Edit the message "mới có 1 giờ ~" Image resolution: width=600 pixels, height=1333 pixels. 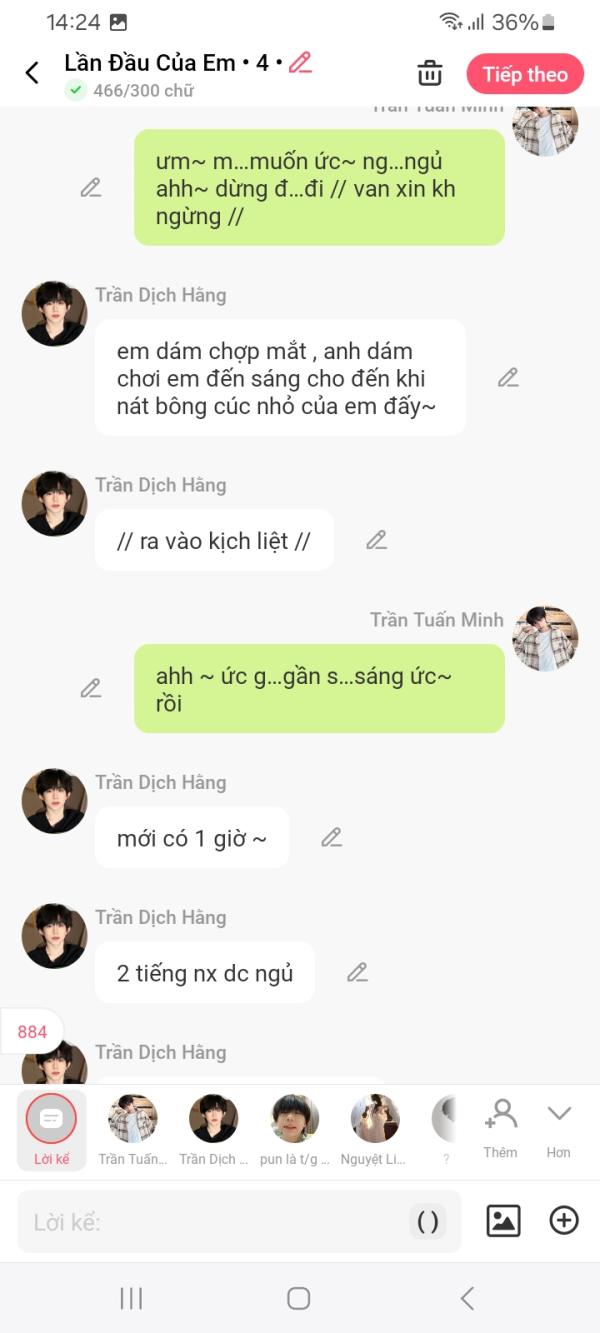332,838
